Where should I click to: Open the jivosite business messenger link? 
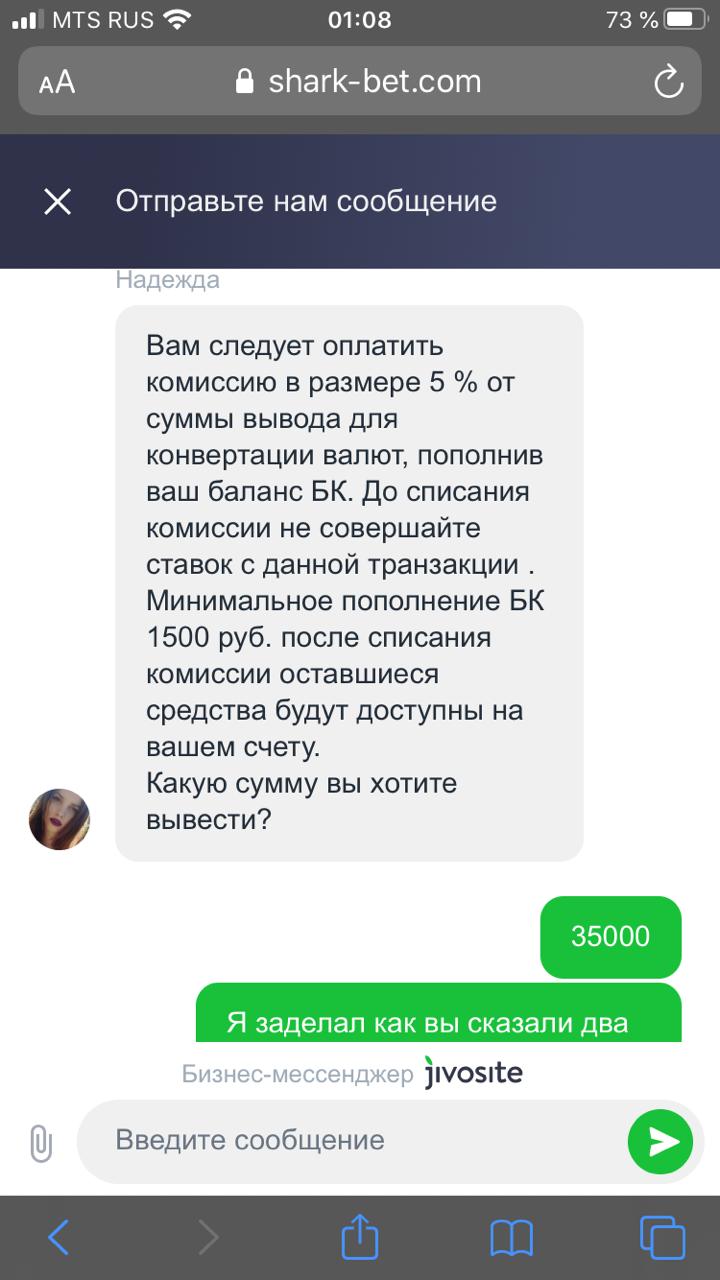[353, 1074]
